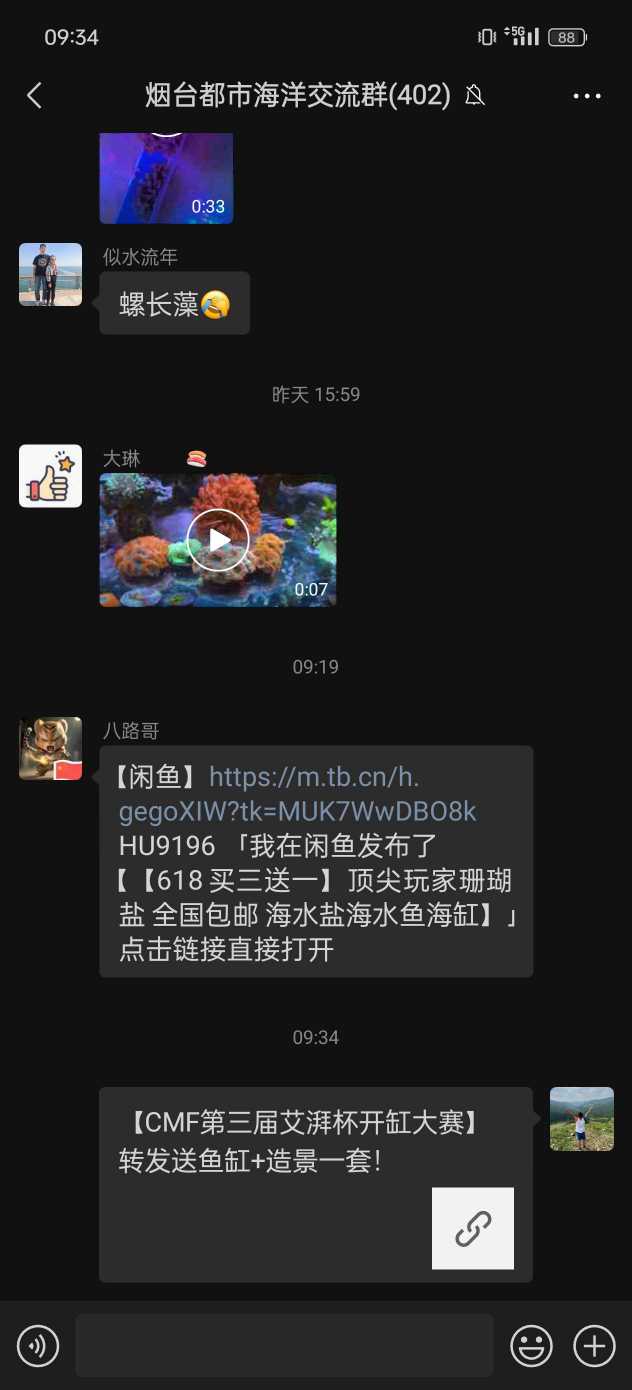The image size is (632, 1390).
Task: Play the 0:33 video at top
Action: click(166, 176)
